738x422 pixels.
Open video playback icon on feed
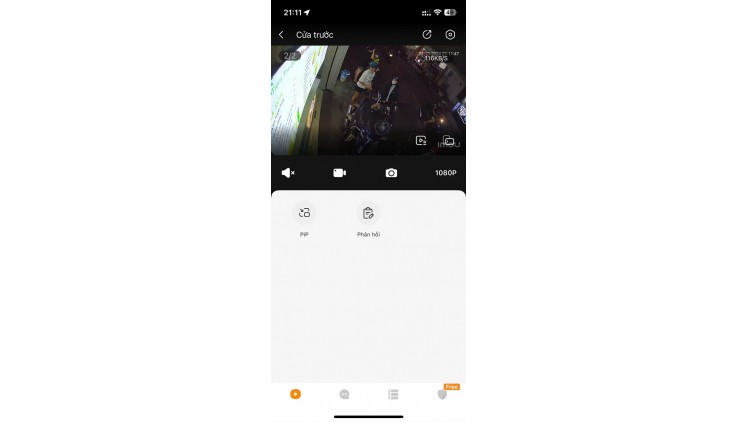coord(421,141)
